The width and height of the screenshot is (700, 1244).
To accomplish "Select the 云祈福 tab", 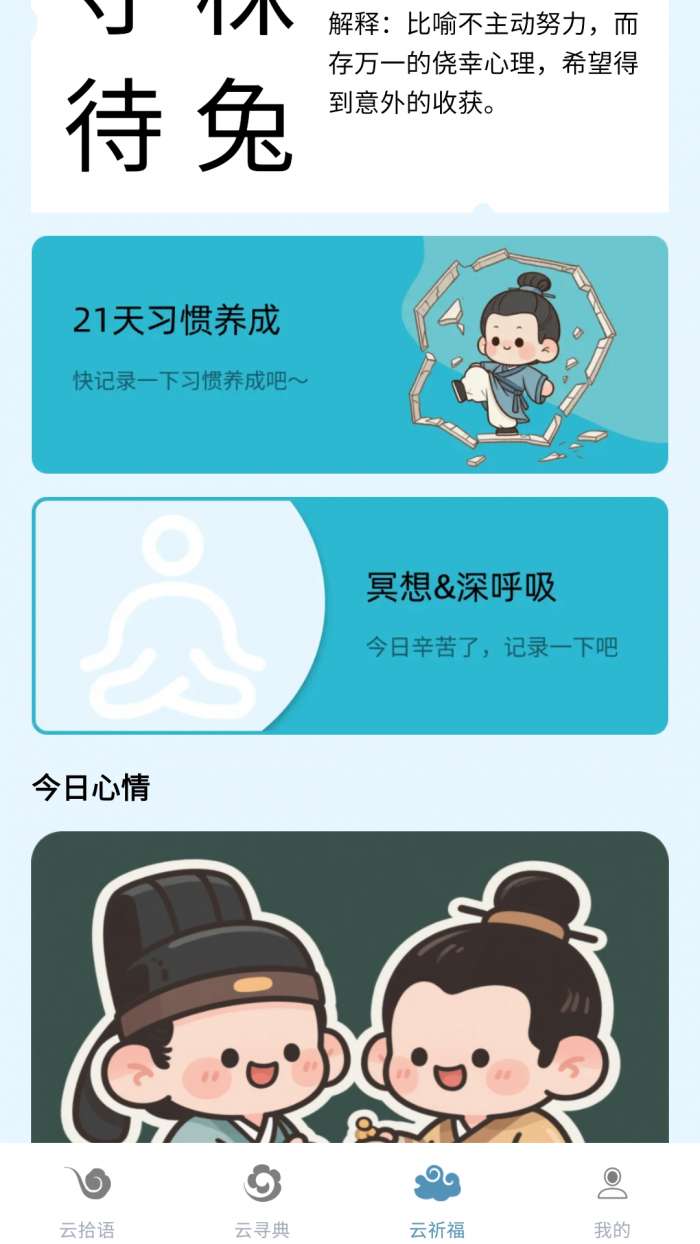I will coord(437,1198).
